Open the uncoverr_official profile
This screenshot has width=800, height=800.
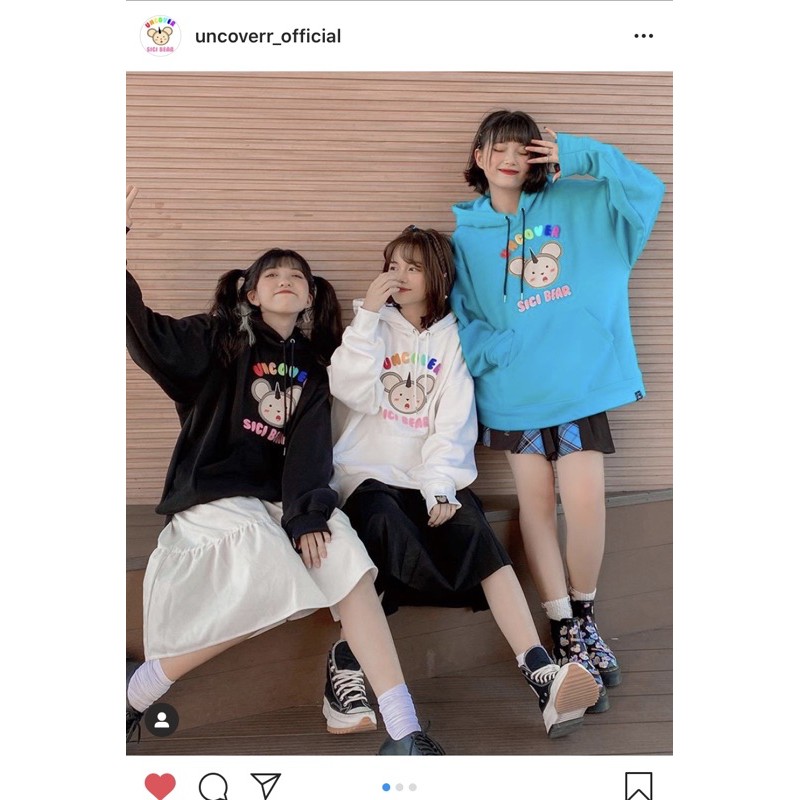click(267, 36)
